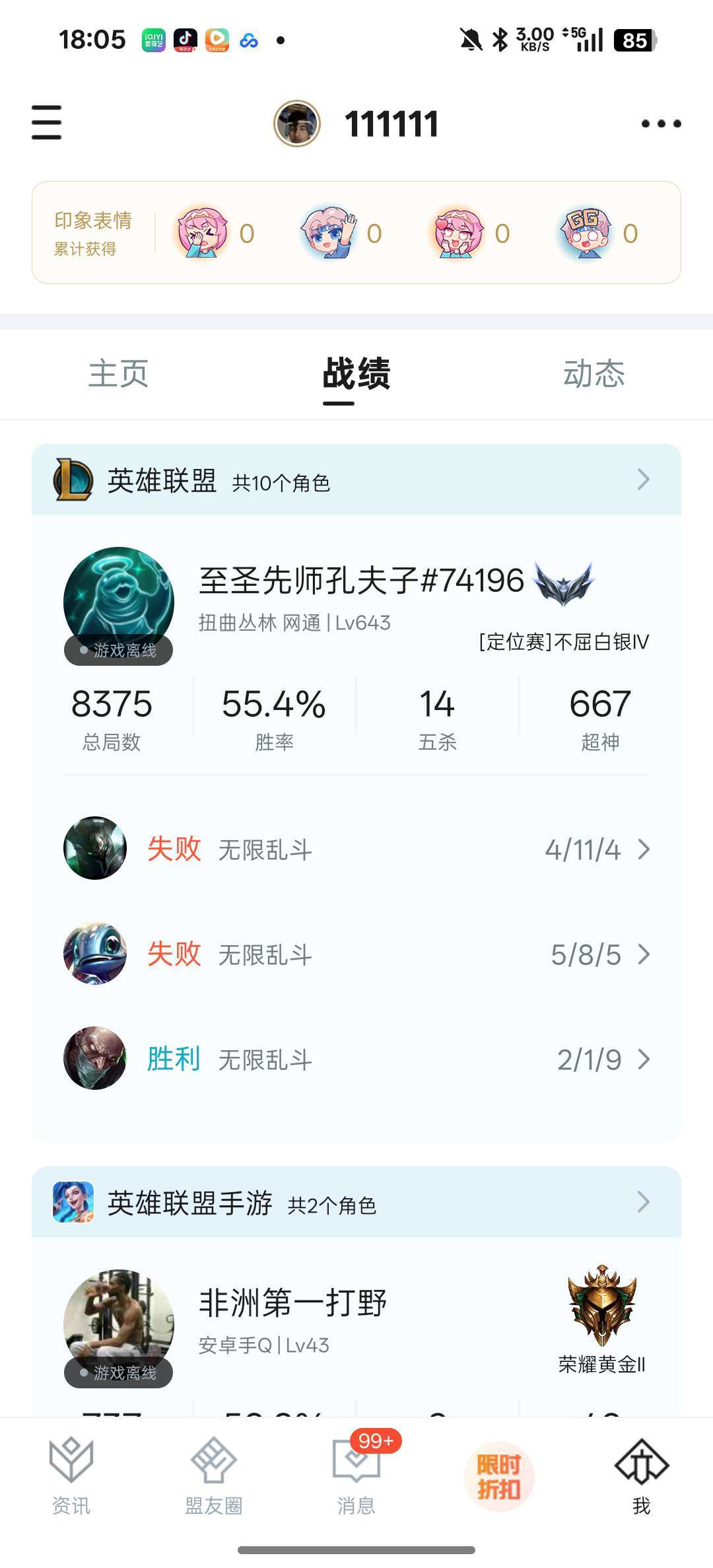
Task: Select the 我 bottom tab
Action: pos(642,1476)
